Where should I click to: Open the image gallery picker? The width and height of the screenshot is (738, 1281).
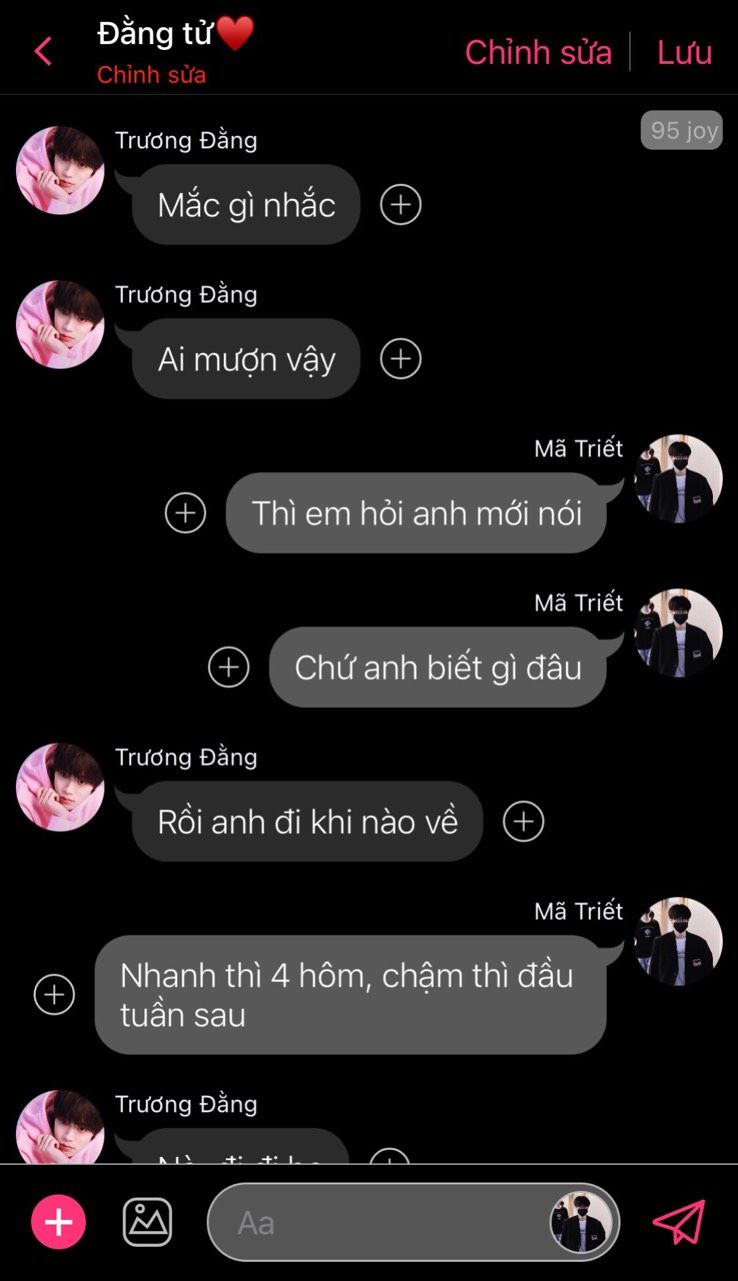147,1222
